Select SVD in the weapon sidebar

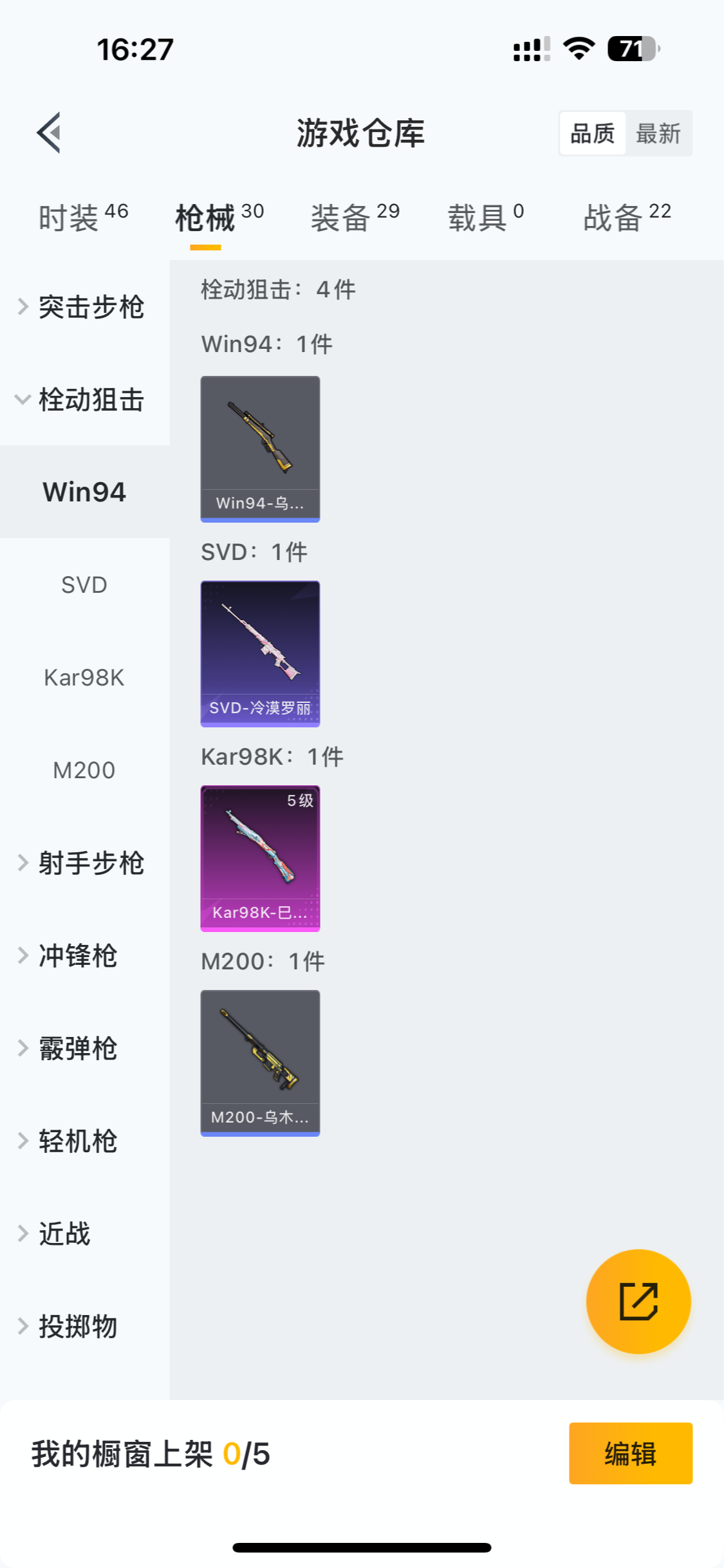coord(84,584)
